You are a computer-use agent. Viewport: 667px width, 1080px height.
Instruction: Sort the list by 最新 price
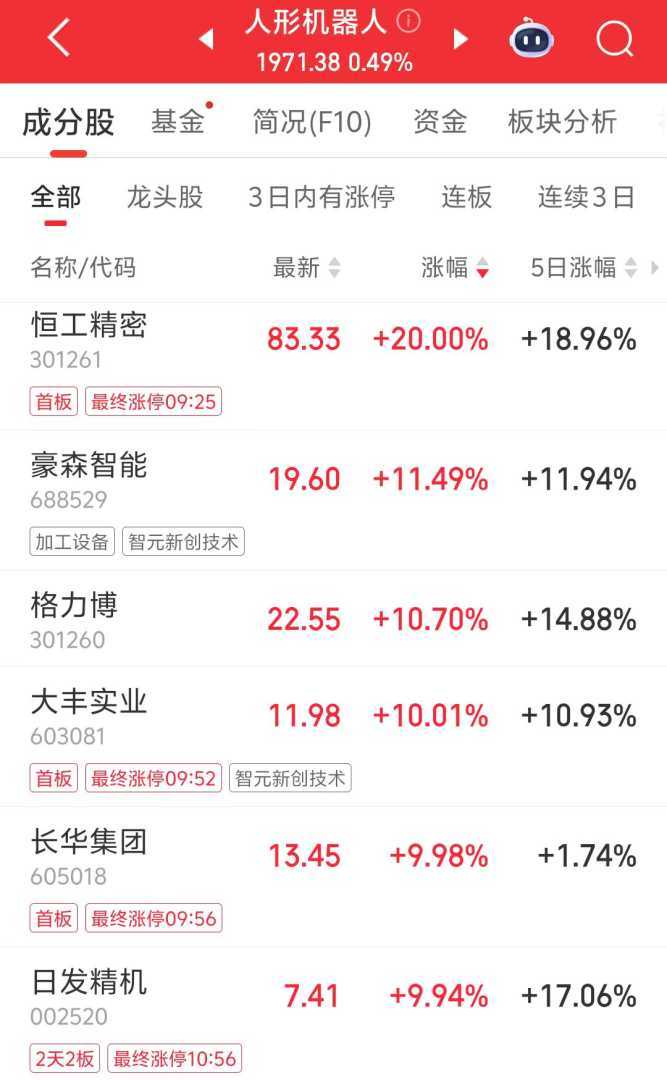(x=306, y=268)
